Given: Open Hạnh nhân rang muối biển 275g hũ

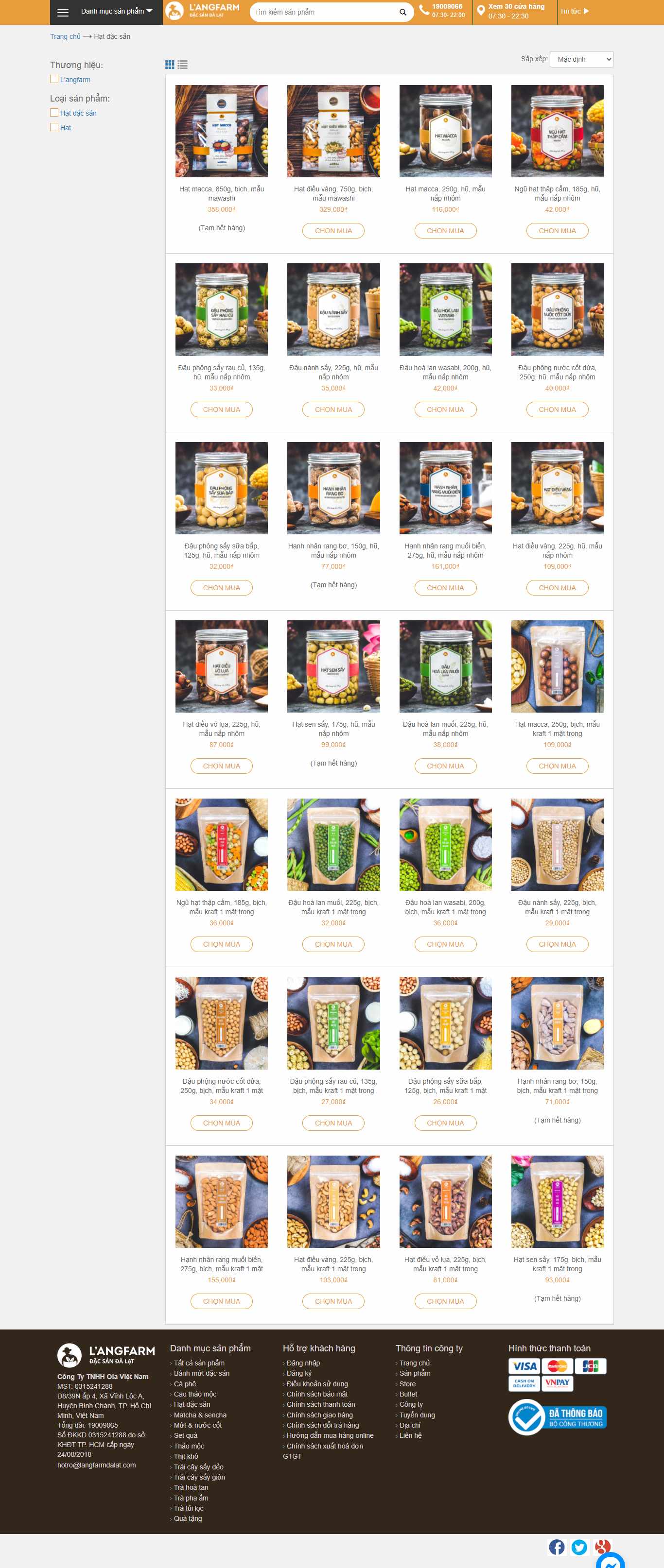Looking at the screenshot, I should pos(445,488).
